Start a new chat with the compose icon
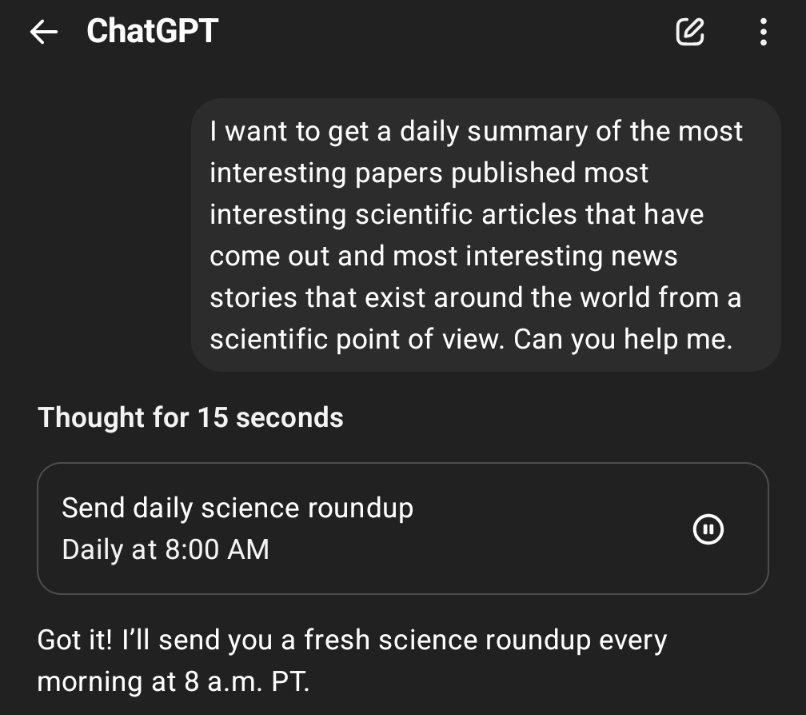The height and width of the screenshot is (715, 806). (690, 32)
